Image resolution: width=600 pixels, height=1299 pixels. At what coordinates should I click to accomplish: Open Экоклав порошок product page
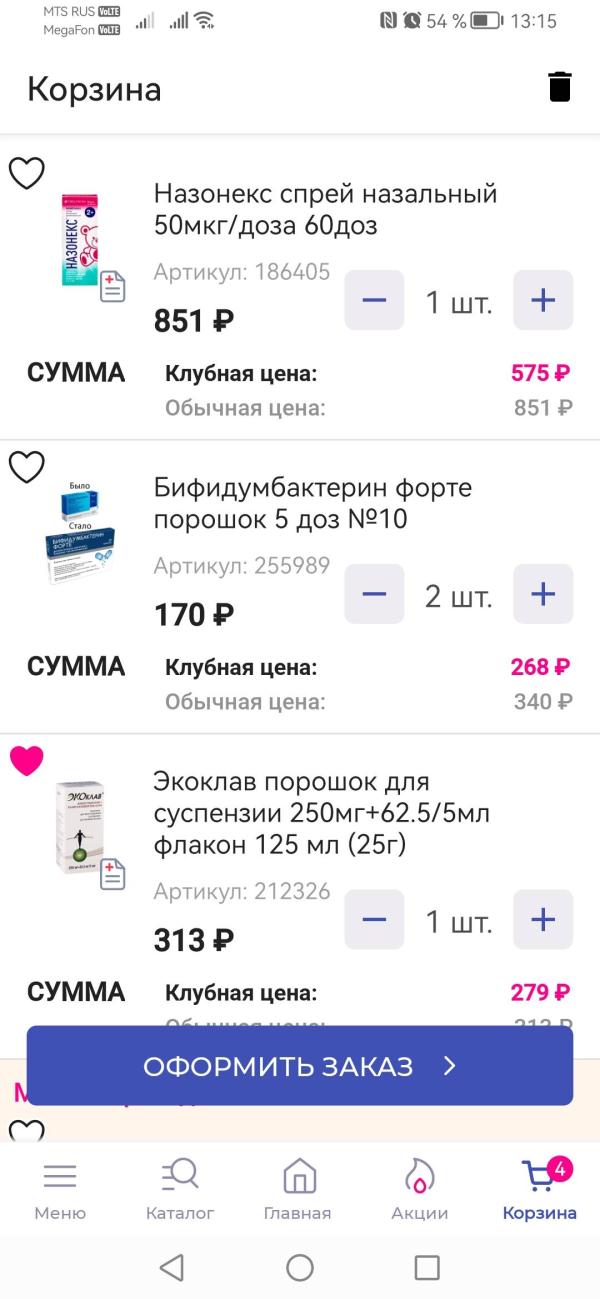(x=322, y=813)
